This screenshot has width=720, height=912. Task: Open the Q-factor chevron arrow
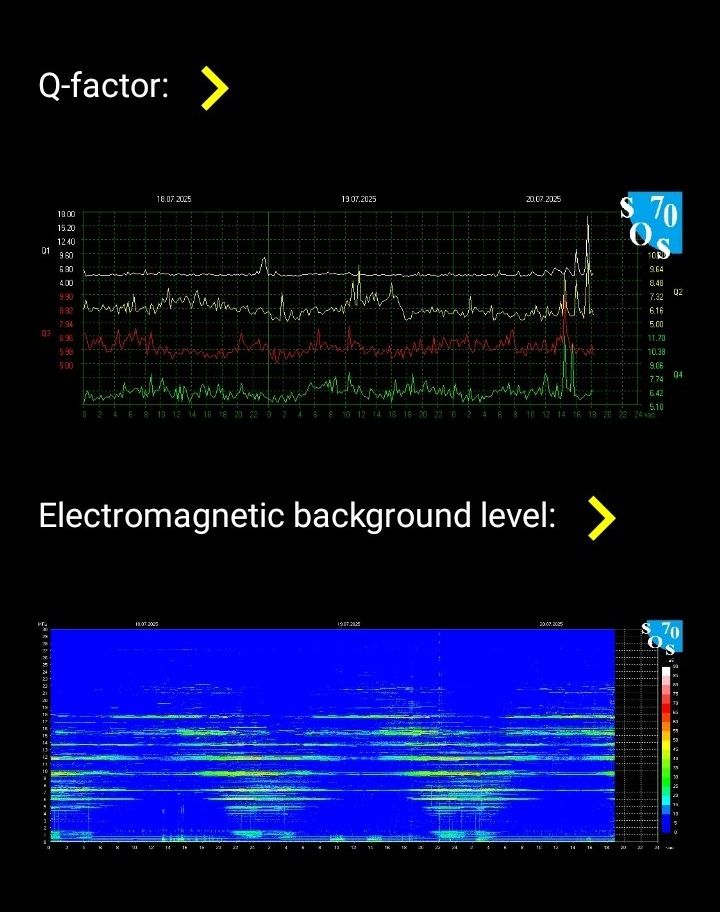point(214,88)
